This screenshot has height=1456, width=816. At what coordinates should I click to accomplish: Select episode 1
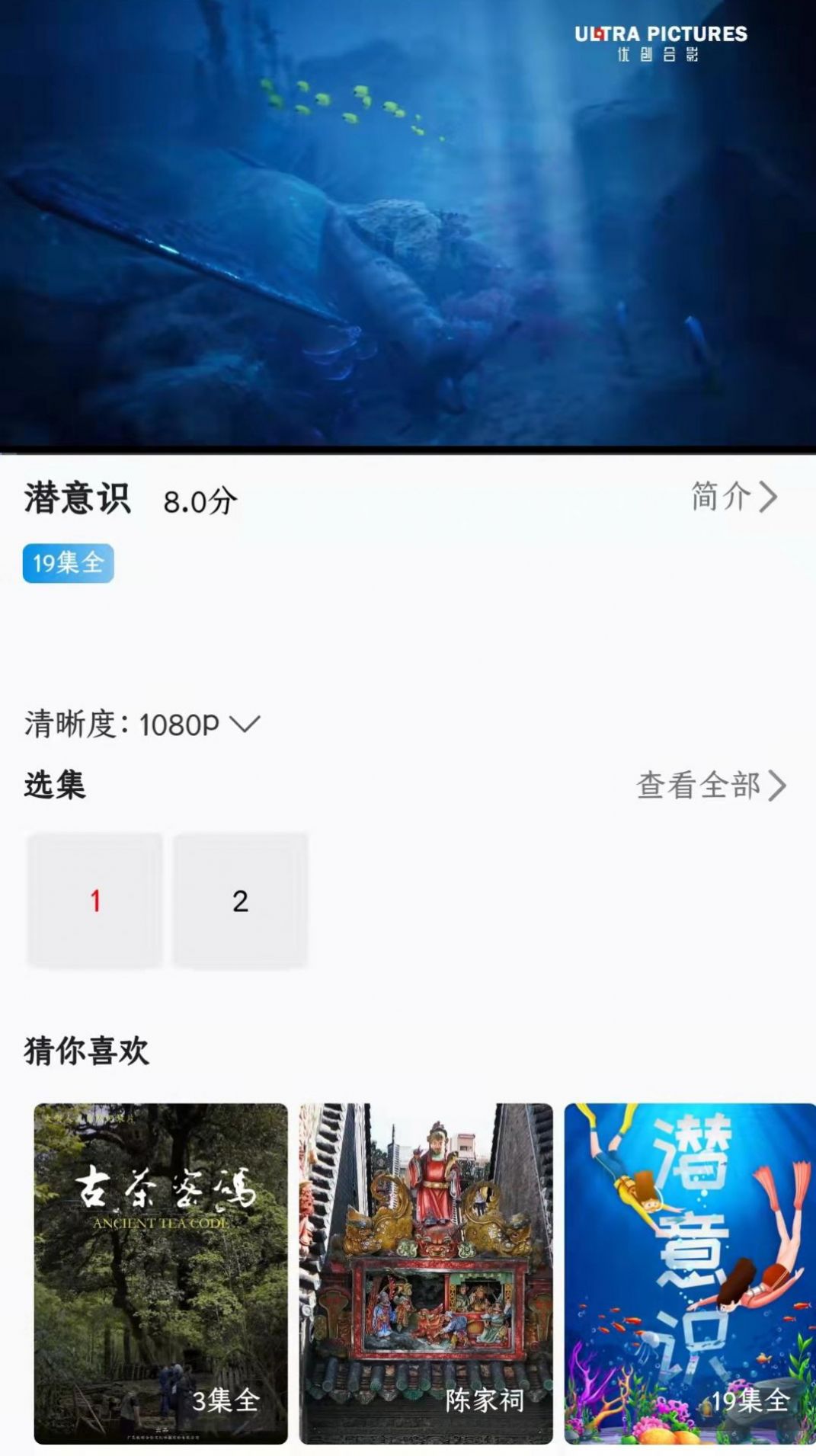pyautogui.click(x=95, y=901)
